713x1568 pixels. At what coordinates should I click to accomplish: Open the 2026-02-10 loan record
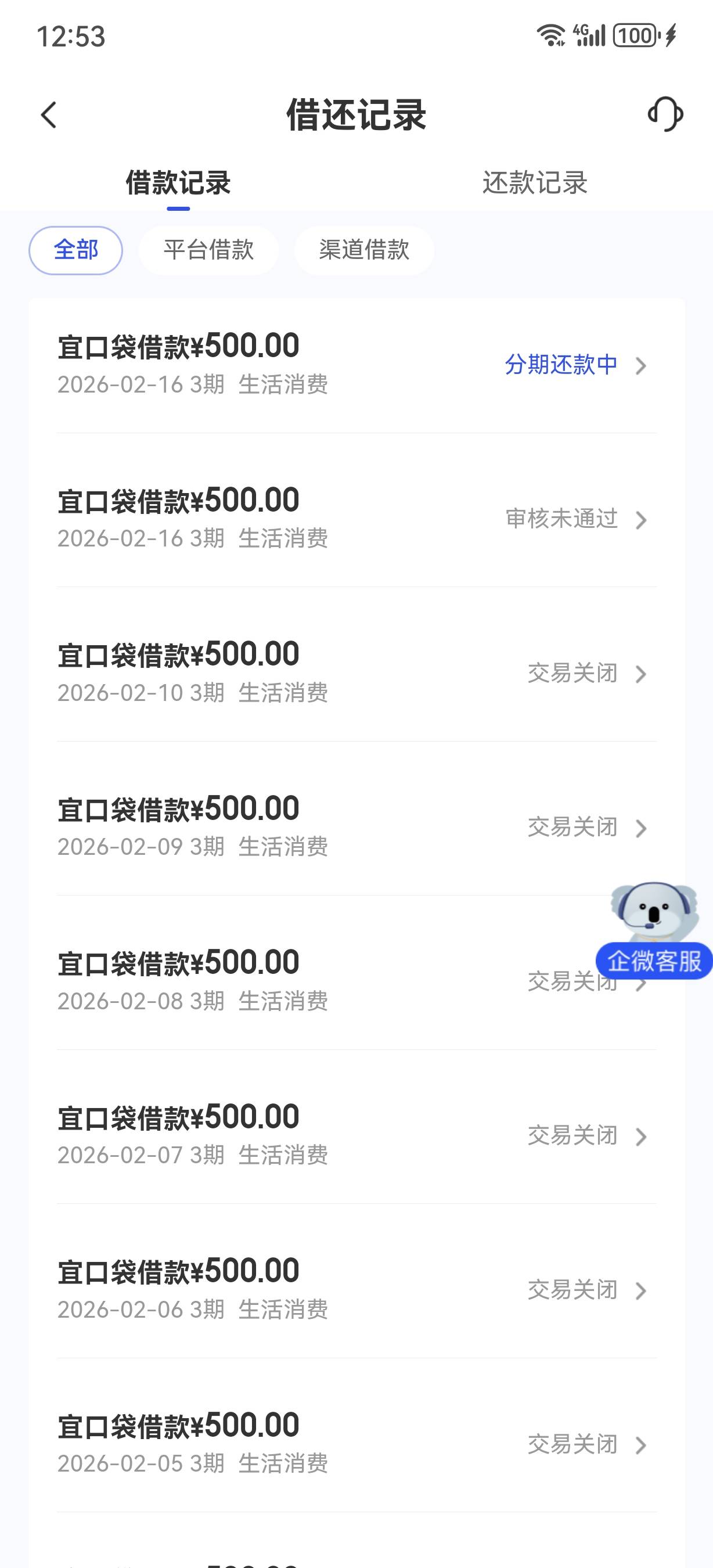click(x=356, y=672)
